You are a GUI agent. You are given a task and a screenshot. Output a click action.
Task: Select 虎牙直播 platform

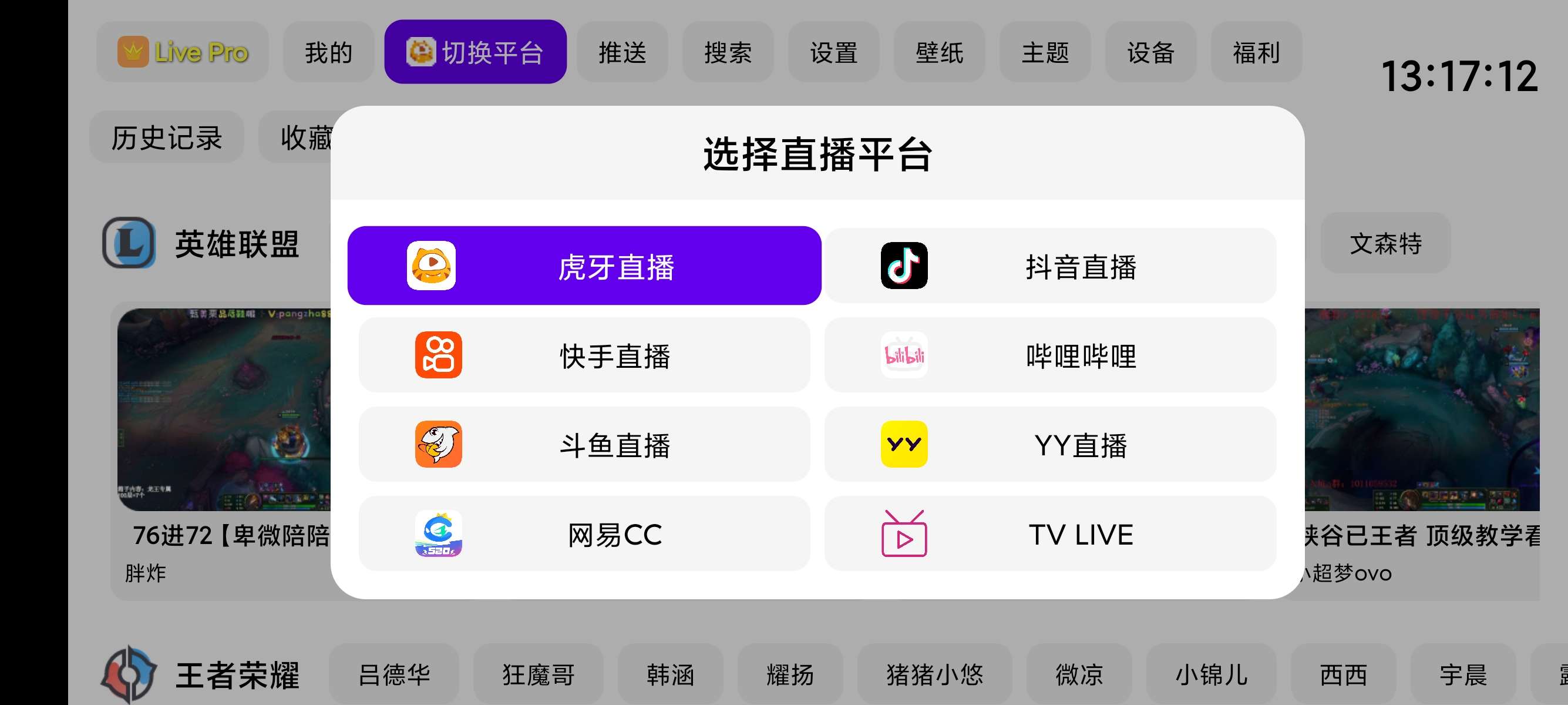pos(584,266)
